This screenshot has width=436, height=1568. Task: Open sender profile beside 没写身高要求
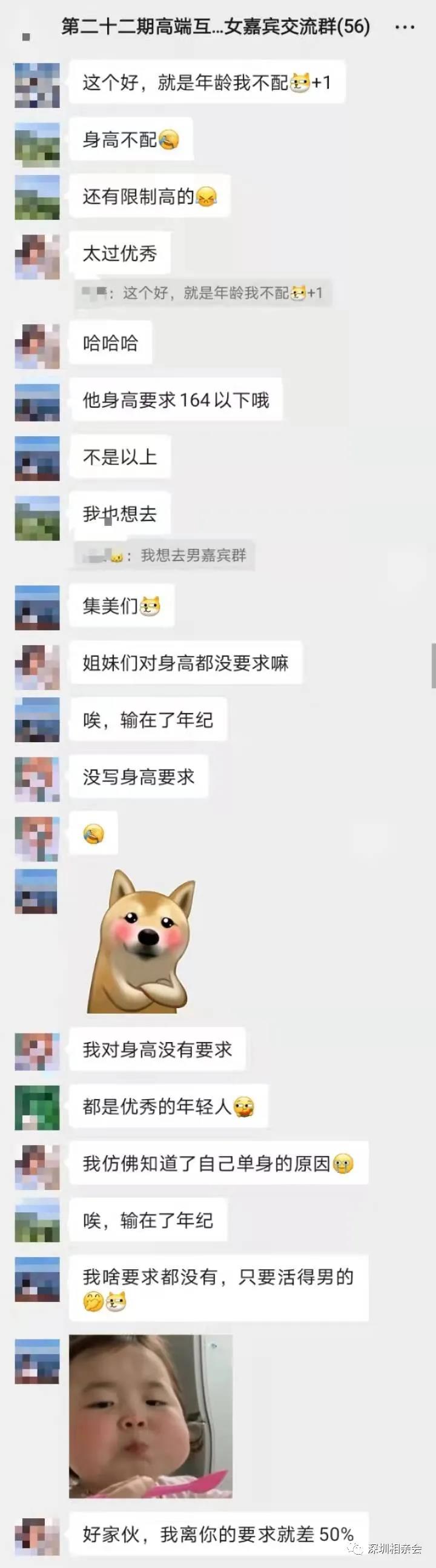tap(37, 779)
